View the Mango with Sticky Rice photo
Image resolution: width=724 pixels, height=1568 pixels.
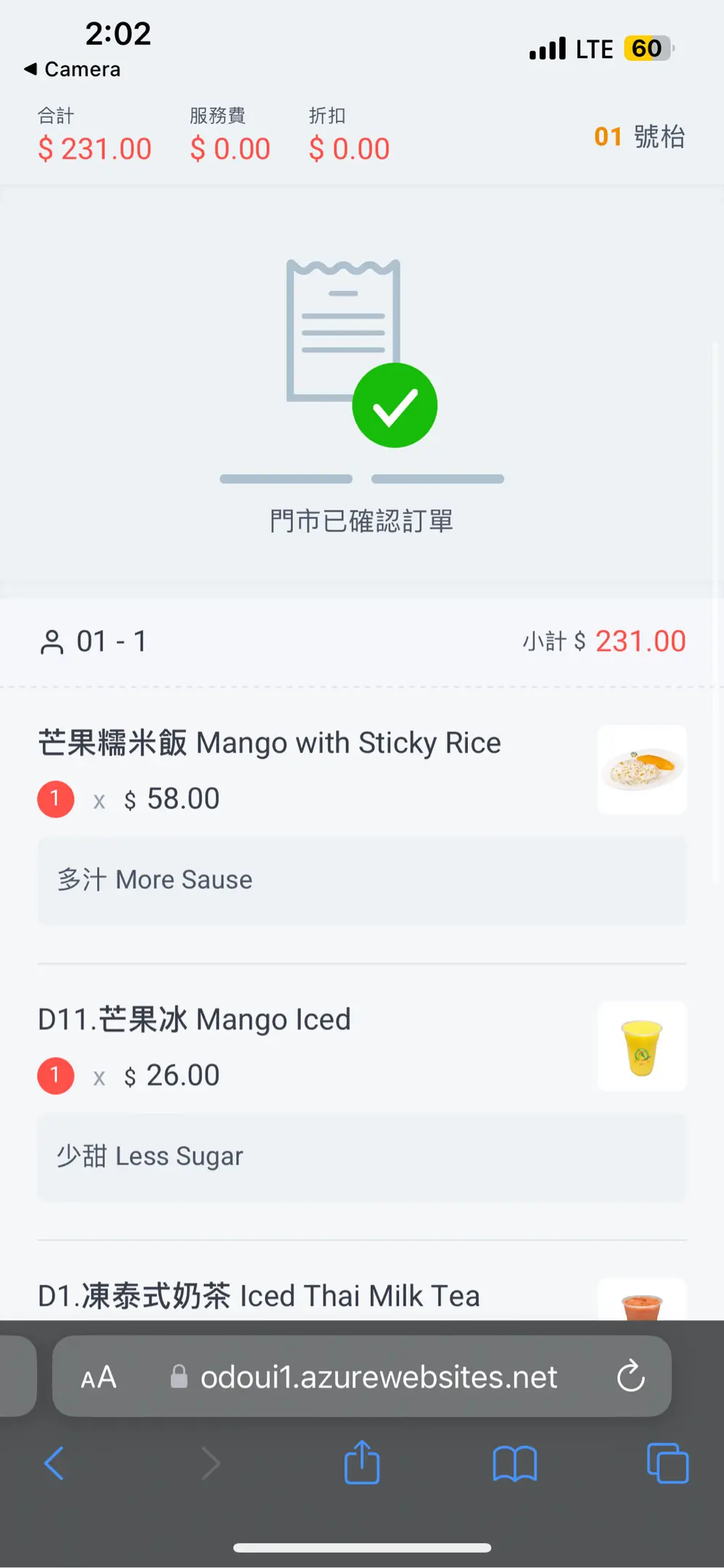tap(642, 769)
